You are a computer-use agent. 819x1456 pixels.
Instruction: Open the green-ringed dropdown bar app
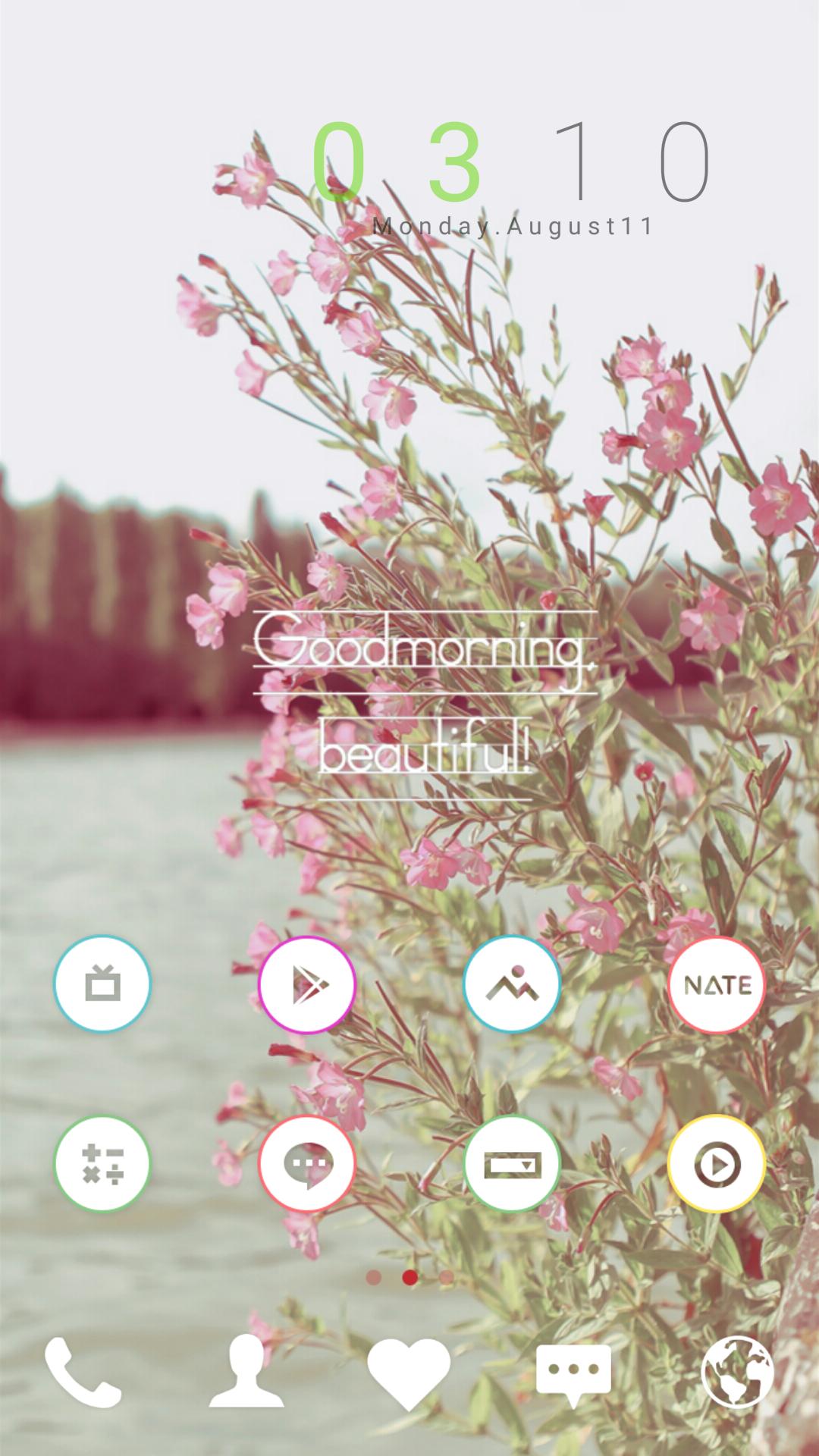[x=512, y=1164]
